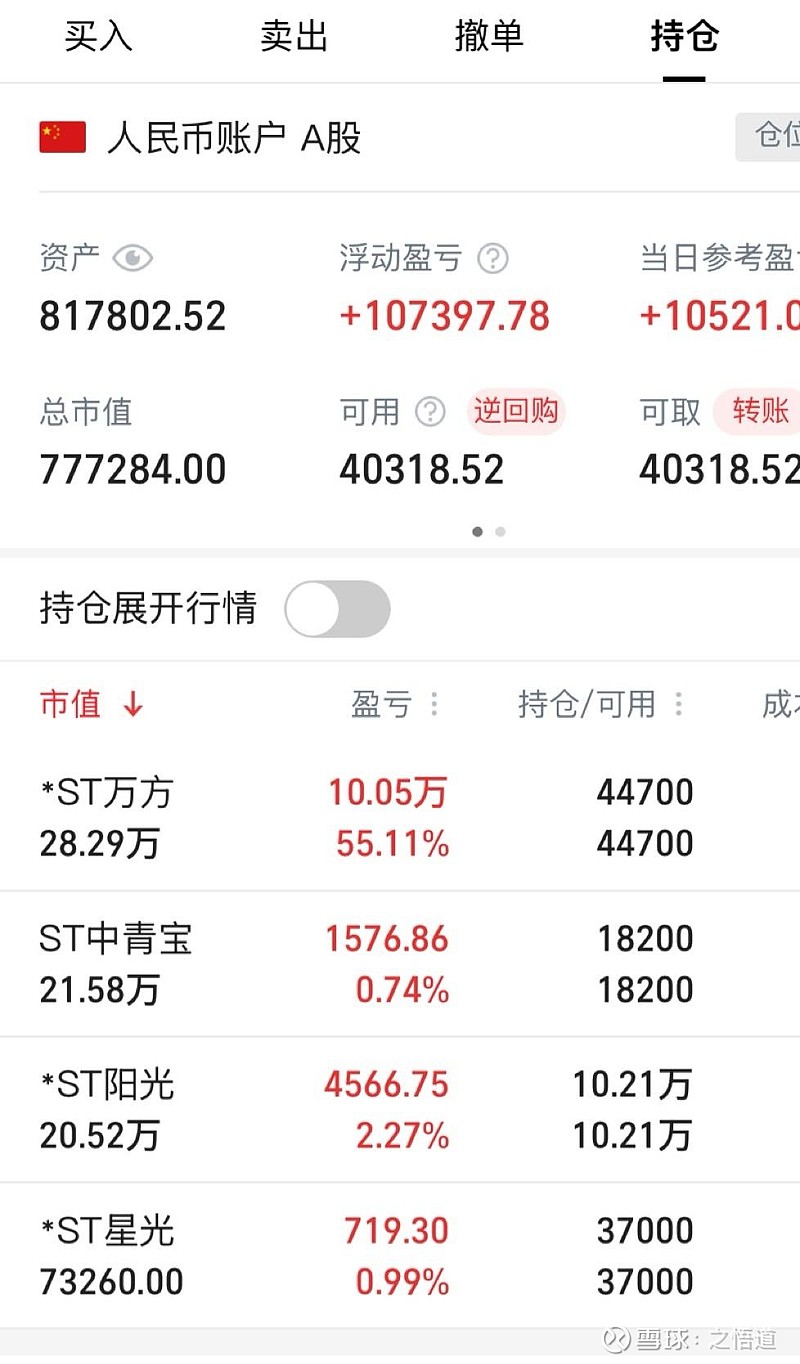Open the 买入 tab

(x=98, y=36)
